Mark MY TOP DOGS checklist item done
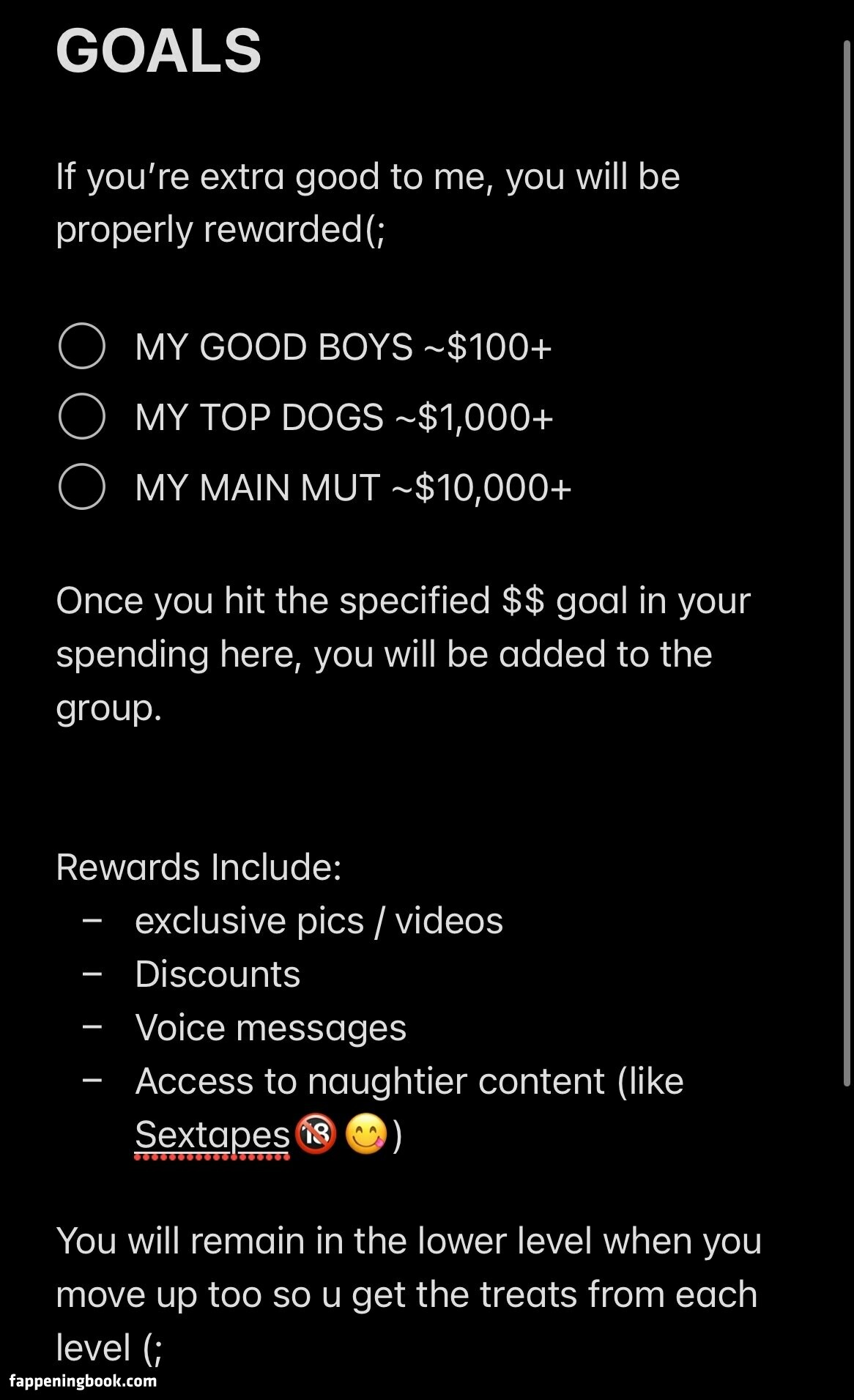 (82, 416)
